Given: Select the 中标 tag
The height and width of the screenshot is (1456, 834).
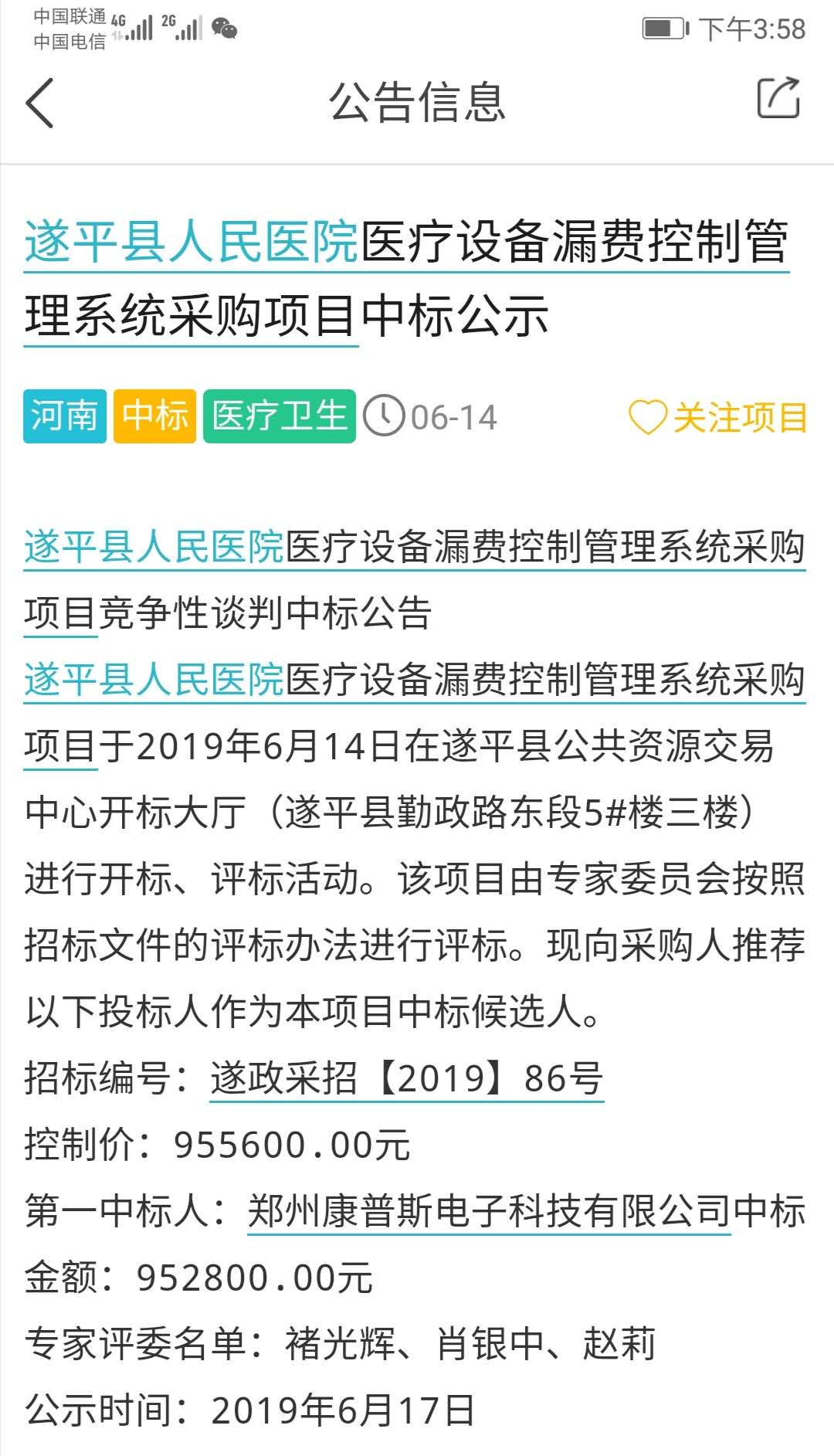Looking at the screenshot, I should coord(154,416).
